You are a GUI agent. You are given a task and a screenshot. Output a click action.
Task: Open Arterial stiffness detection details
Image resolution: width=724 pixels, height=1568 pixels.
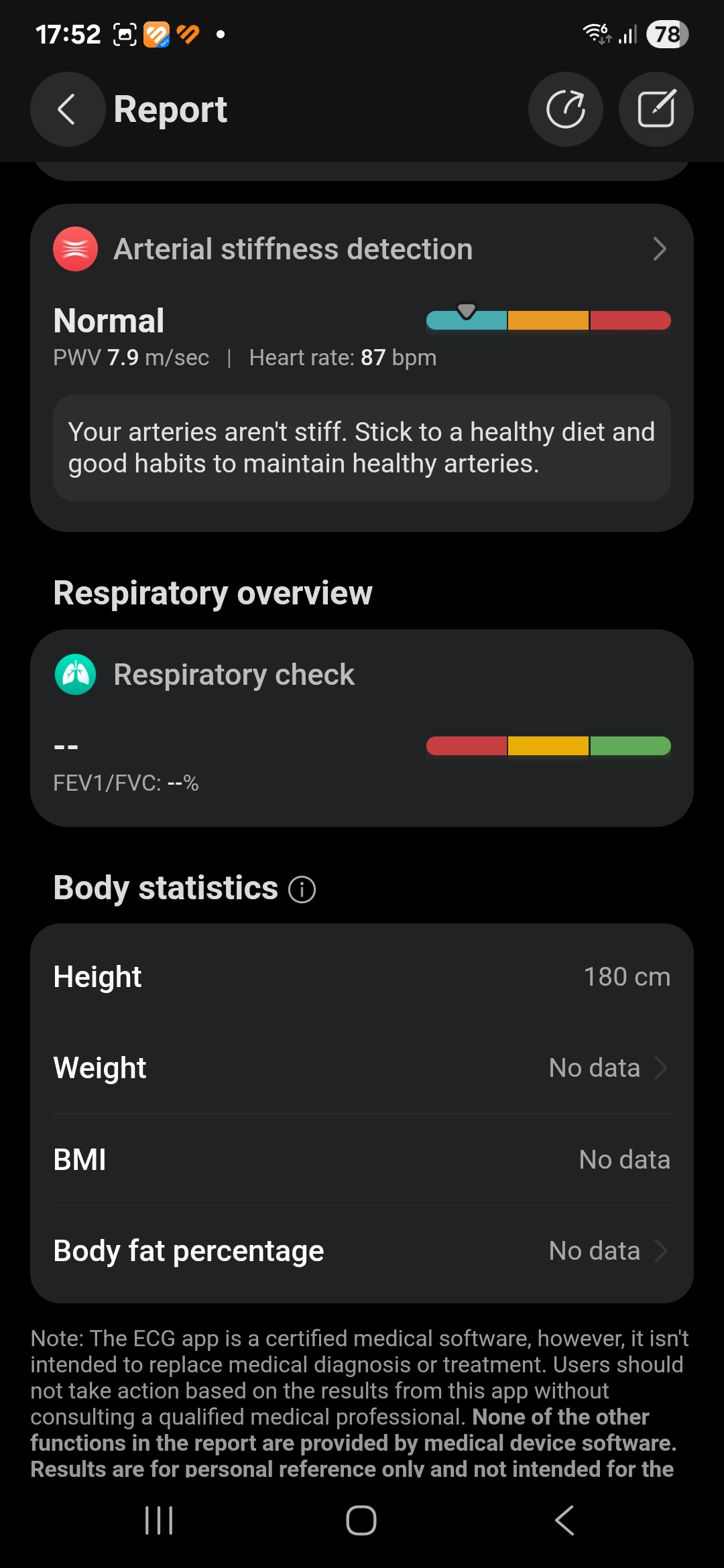pyautogui.click(x=362, y=249)
